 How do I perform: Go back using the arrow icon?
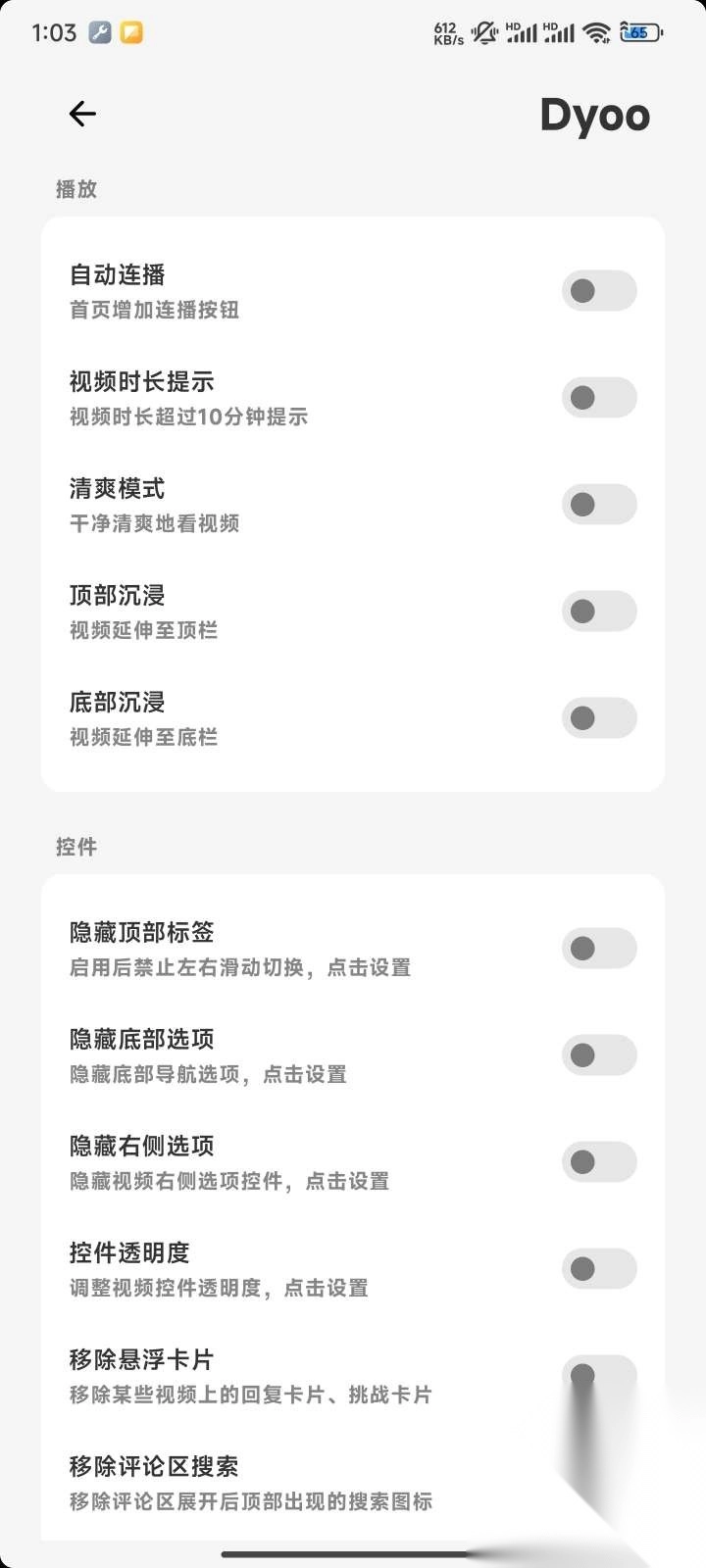[82, 115]
